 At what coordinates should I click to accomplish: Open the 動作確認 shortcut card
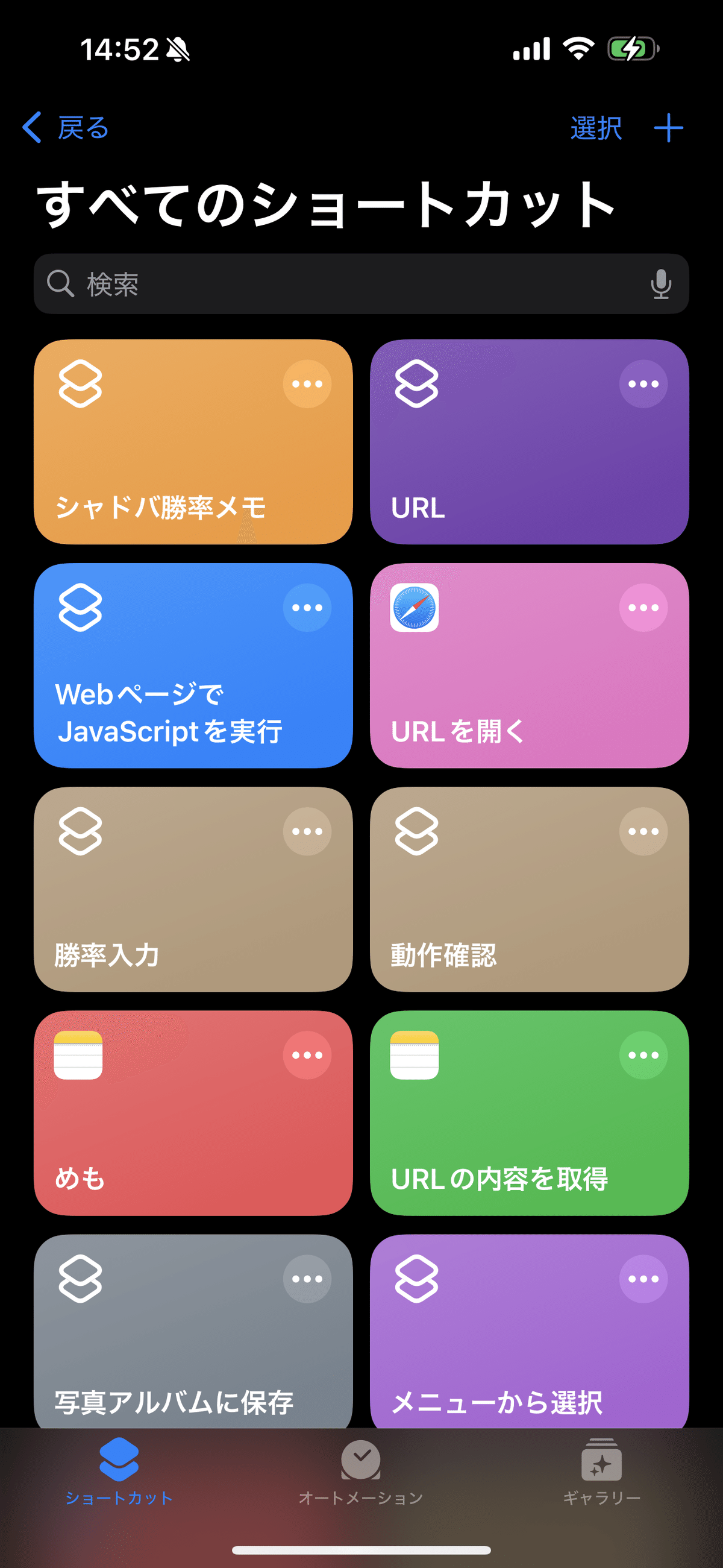[x=530, y=889]
